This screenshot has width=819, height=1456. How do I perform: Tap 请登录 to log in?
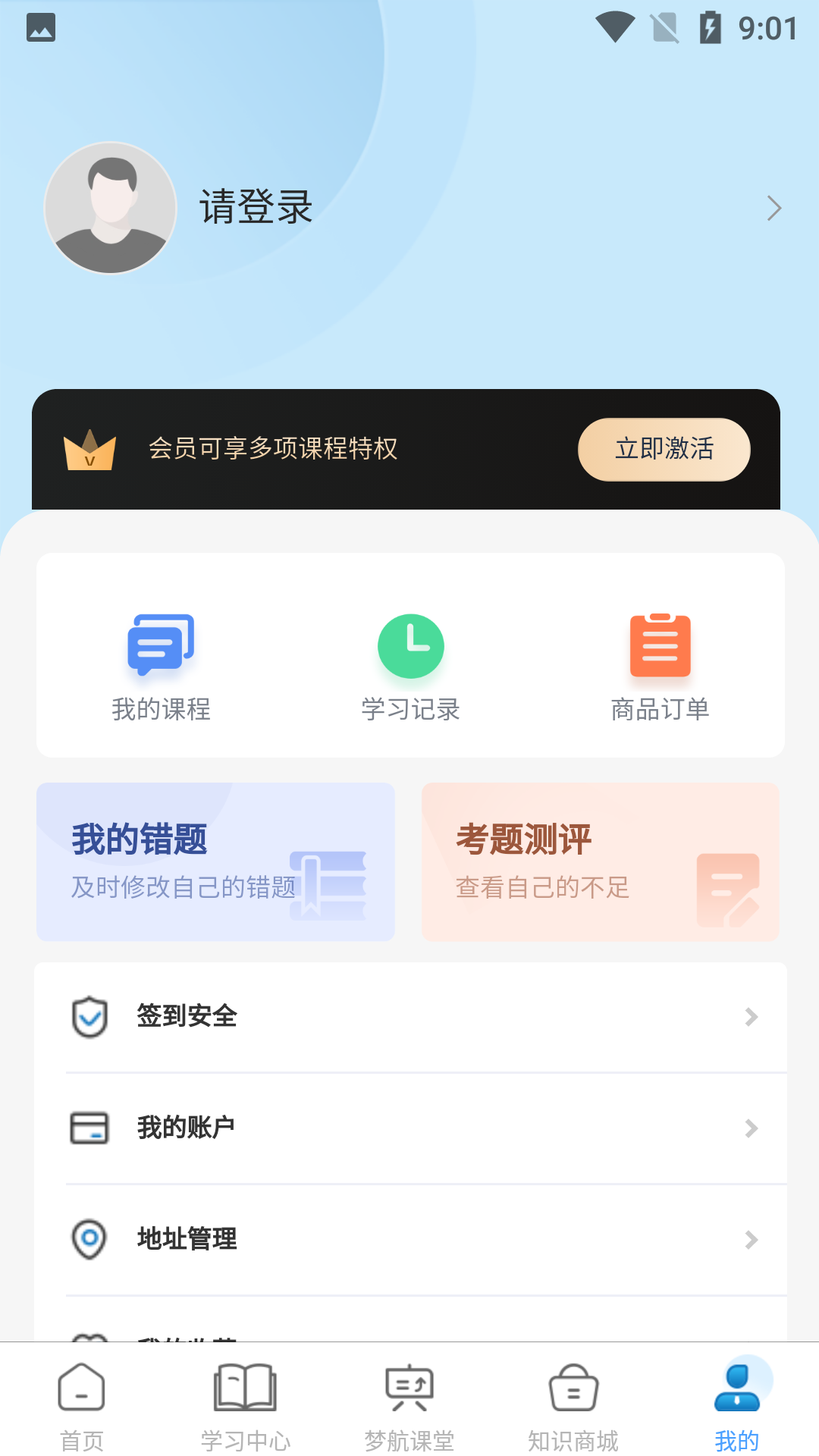[256, 207]
